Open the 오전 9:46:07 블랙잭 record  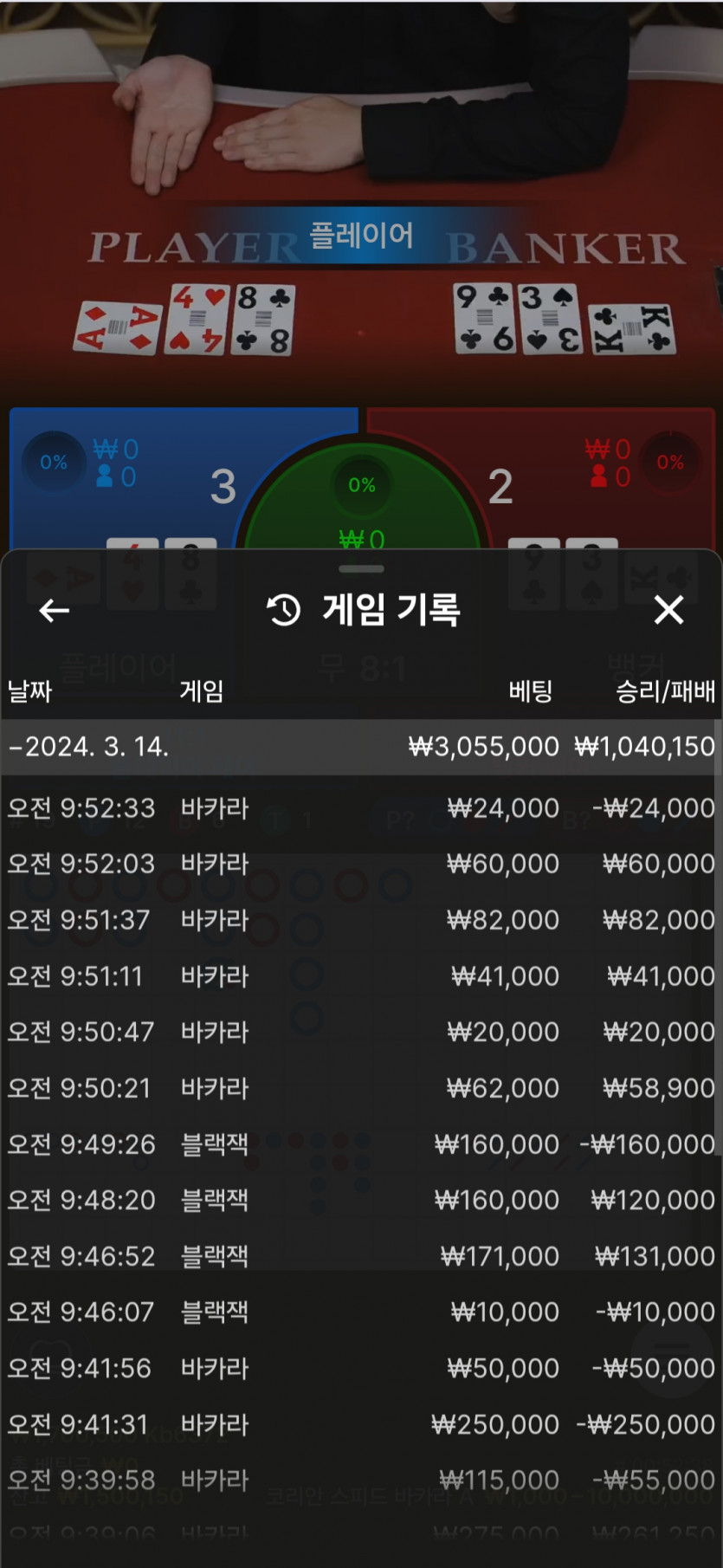pos(360,1312)
